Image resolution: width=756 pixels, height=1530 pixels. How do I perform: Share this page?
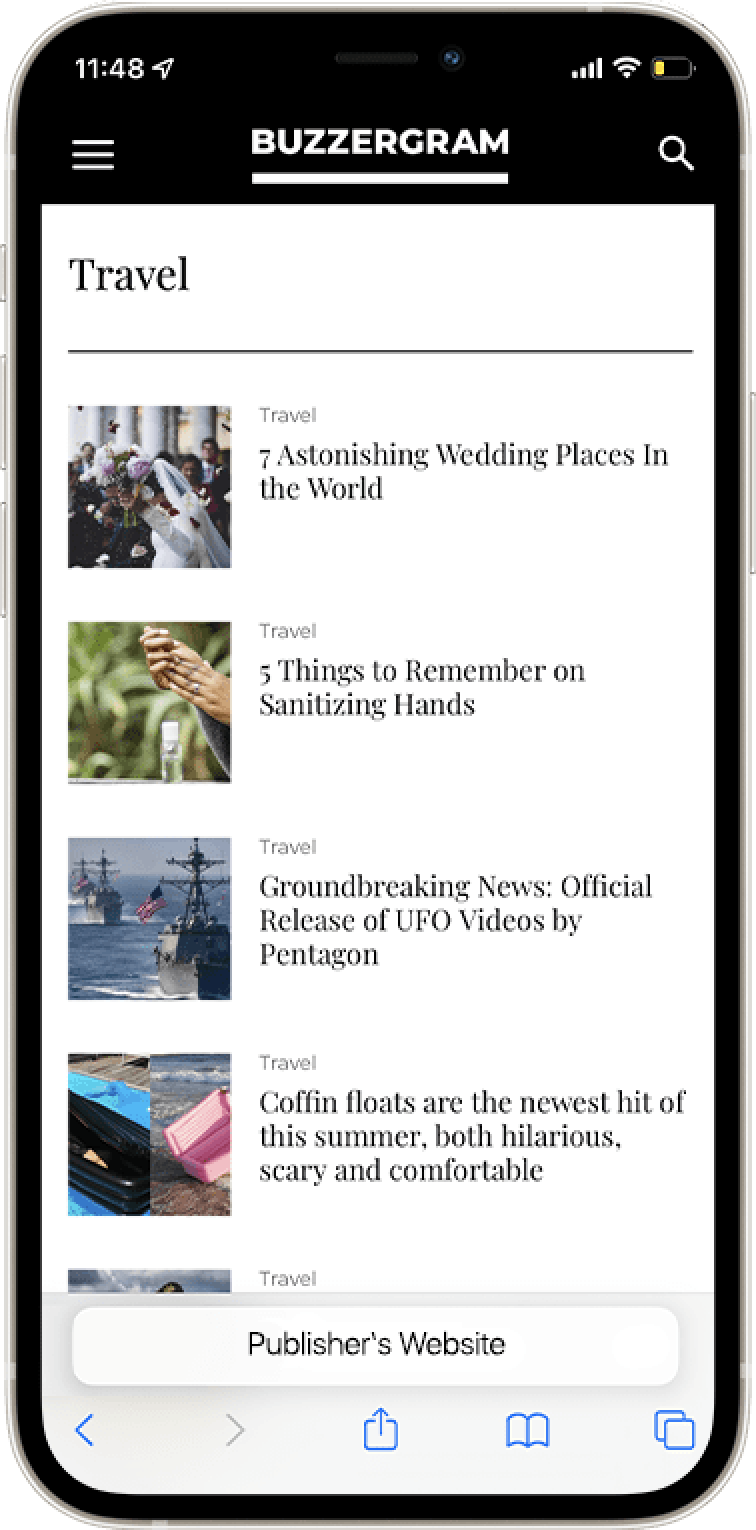click(380, 1431)
